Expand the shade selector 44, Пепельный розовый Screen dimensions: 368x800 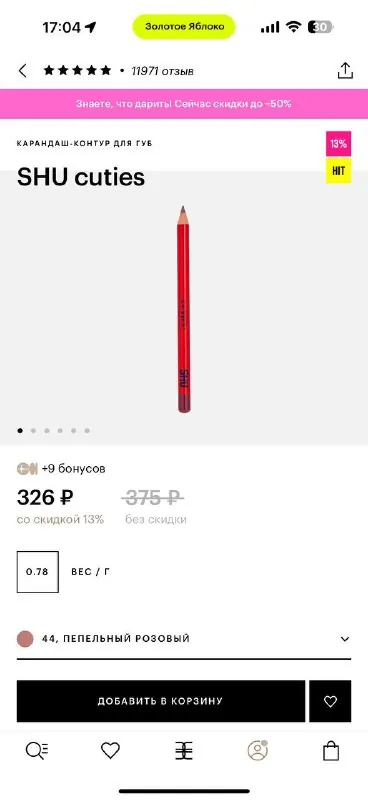[x=184, y=639]
